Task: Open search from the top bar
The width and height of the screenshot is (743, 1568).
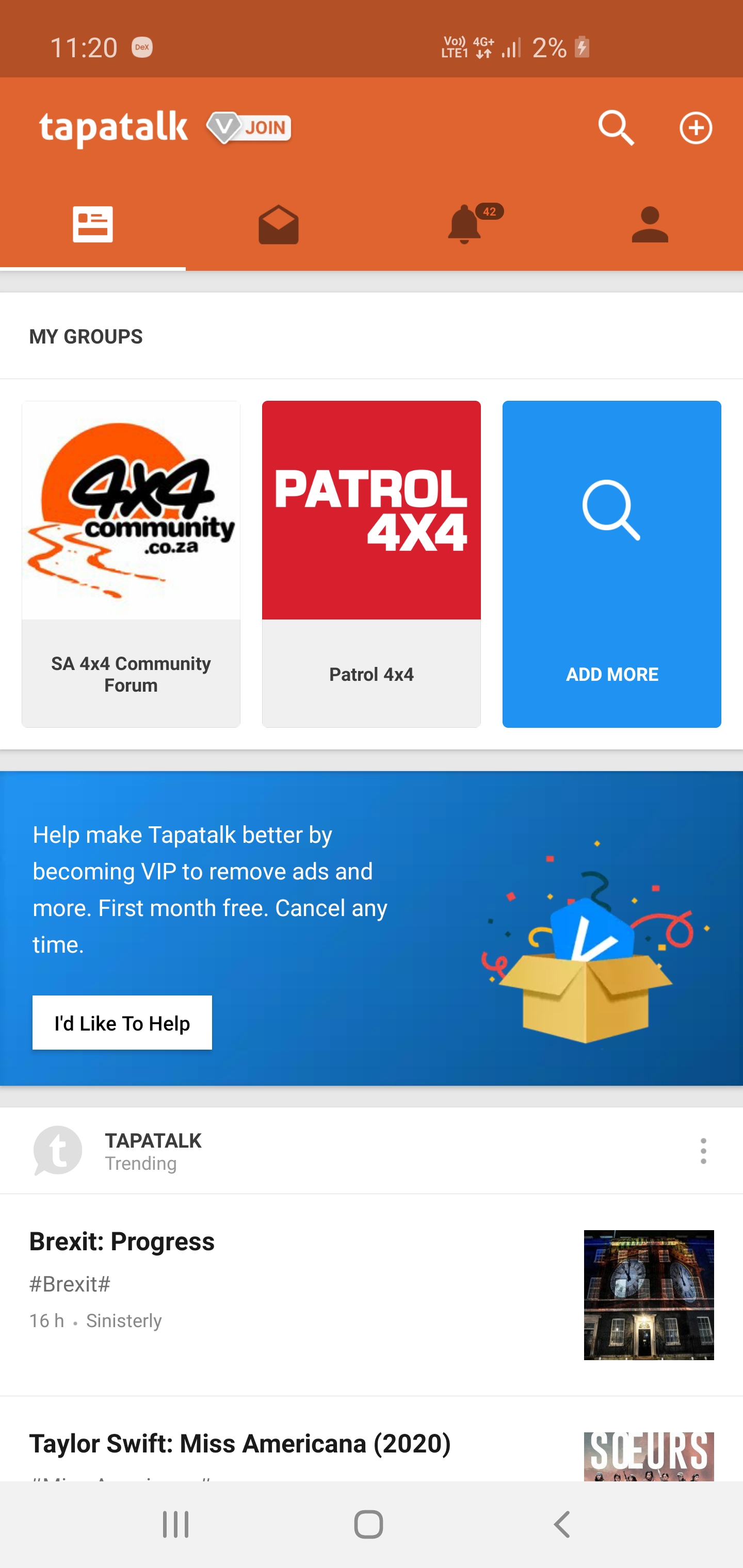Action: coord(616,128)
